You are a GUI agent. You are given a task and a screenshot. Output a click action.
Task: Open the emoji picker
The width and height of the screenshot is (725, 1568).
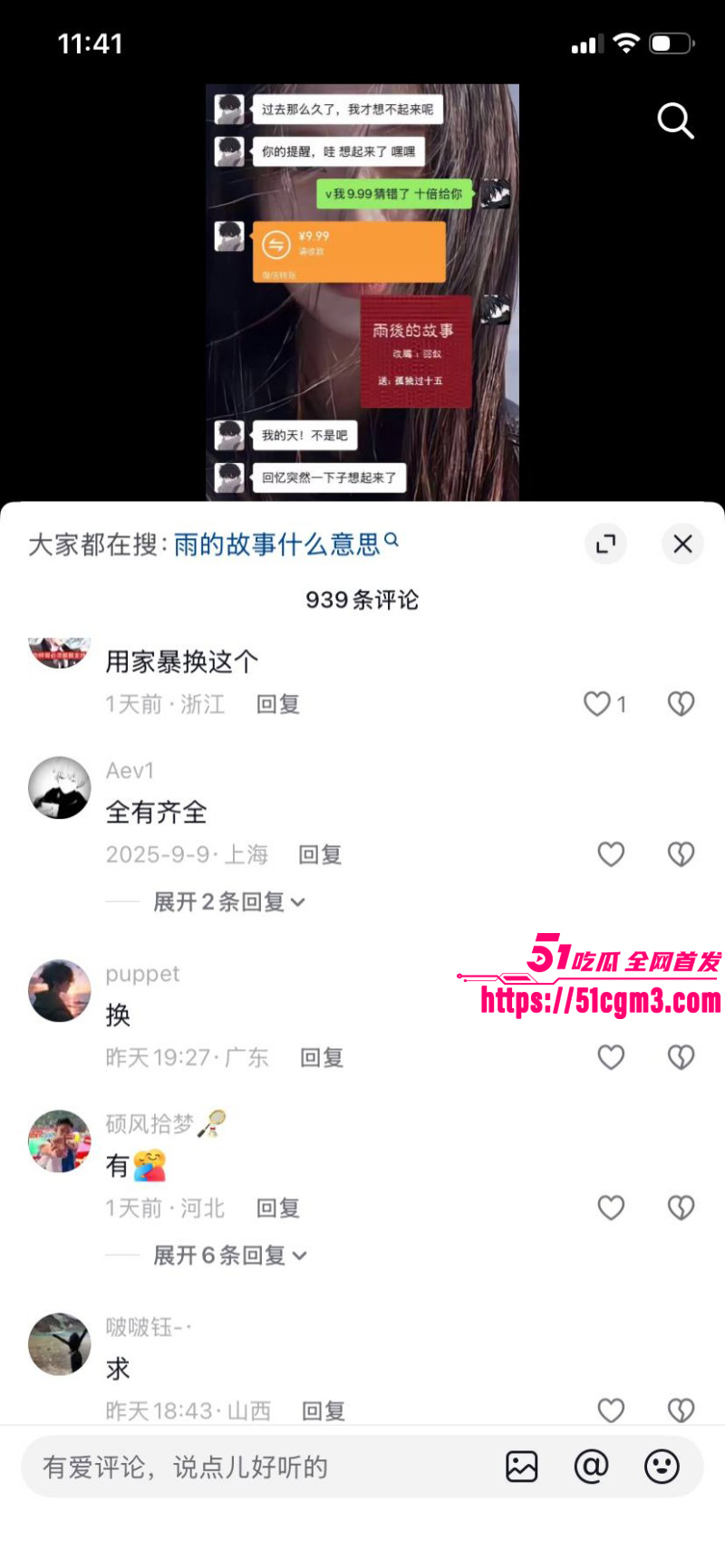(662, 1467)
